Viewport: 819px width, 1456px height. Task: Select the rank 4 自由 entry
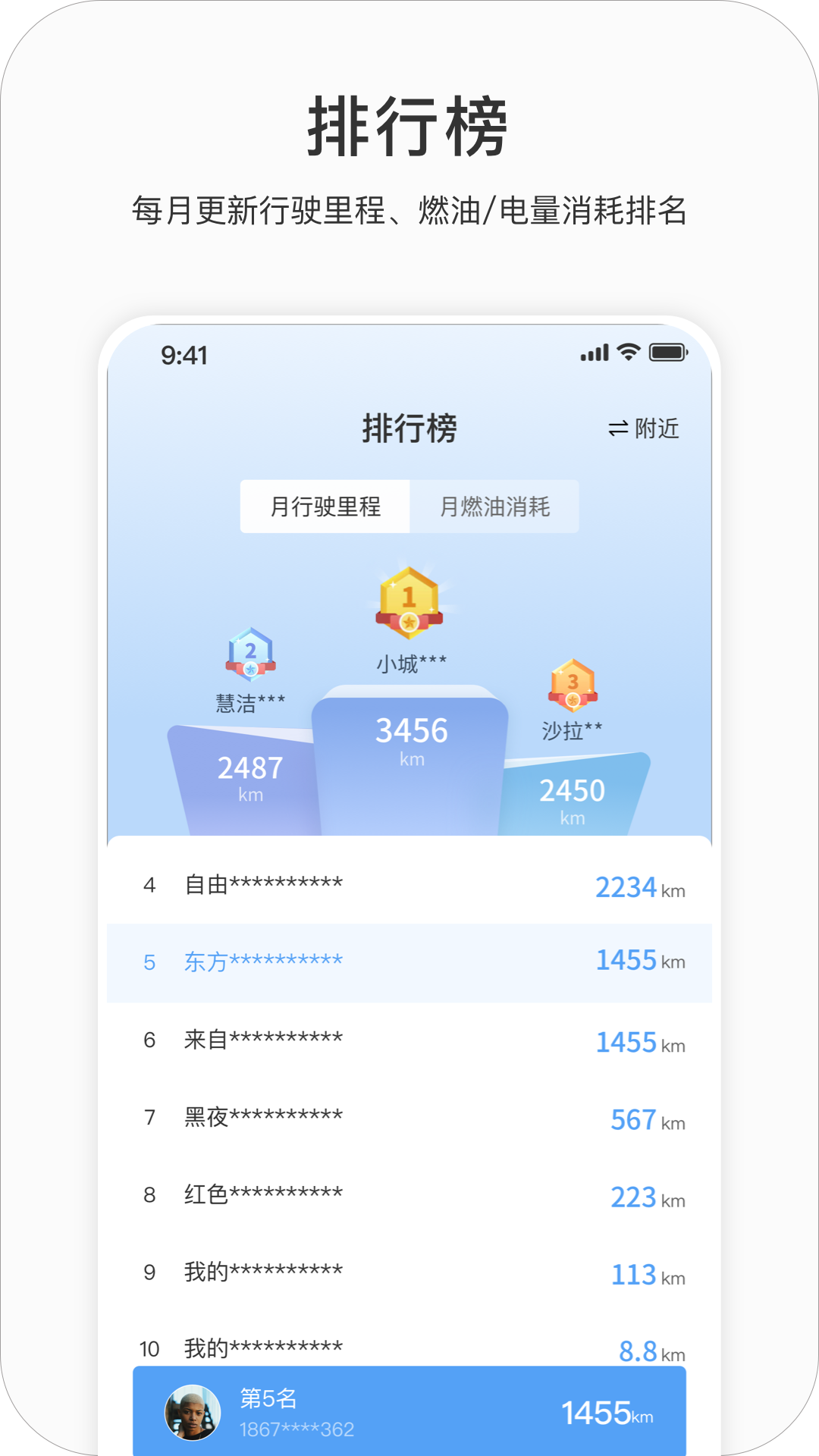click(x=409, y=884)
